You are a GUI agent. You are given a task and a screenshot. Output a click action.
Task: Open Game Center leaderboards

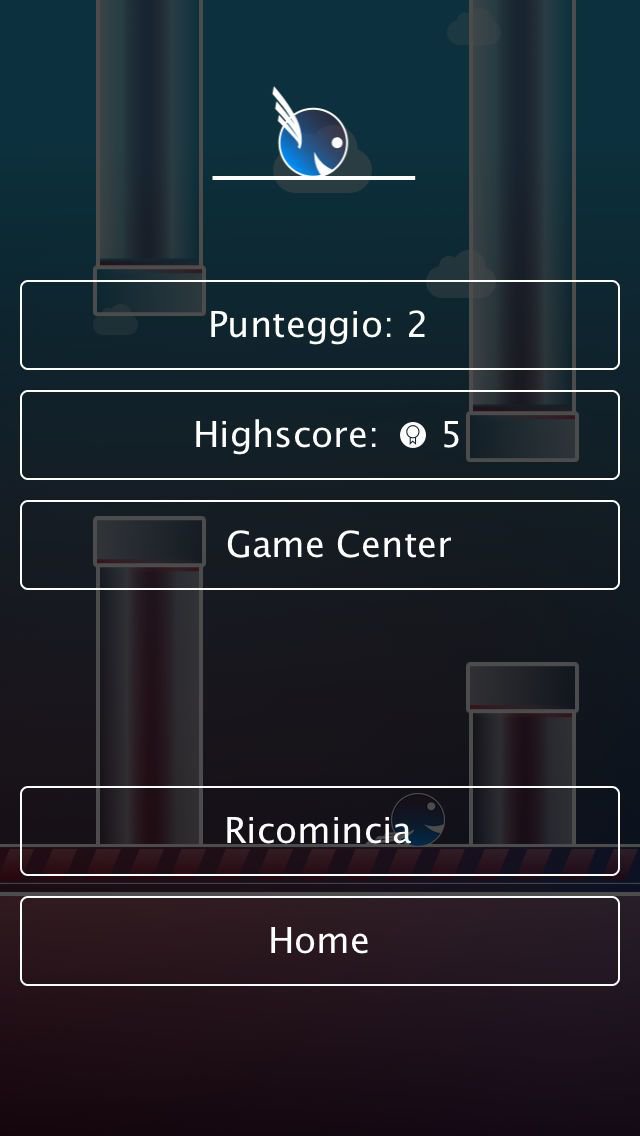pos(320,545)
